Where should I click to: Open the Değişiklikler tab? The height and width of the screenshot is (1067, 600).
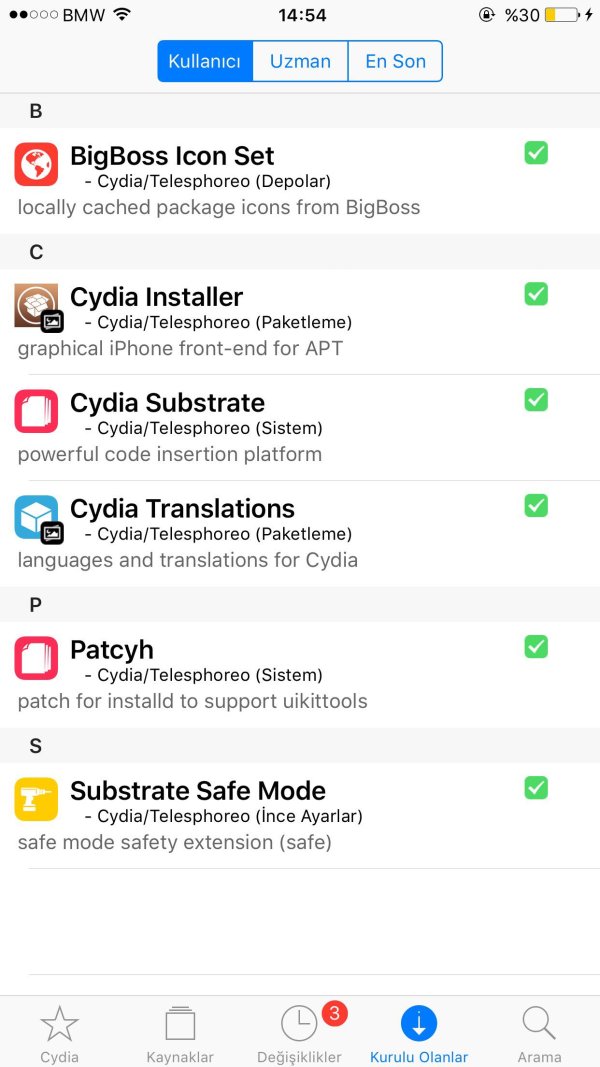tap(300, 1032)
